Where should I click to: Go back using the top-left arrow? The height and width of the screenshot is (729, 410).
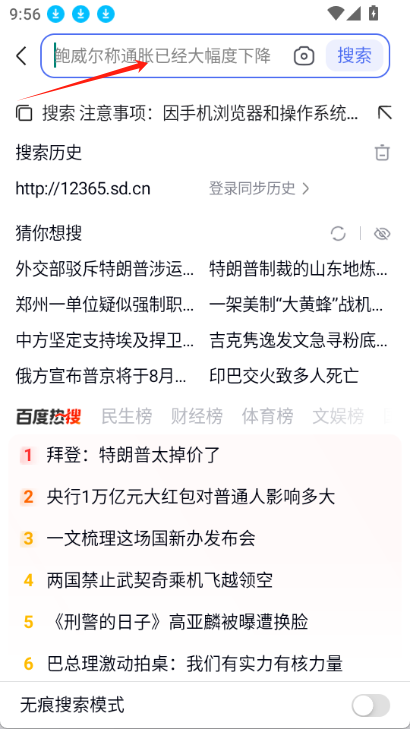[21, 56]
